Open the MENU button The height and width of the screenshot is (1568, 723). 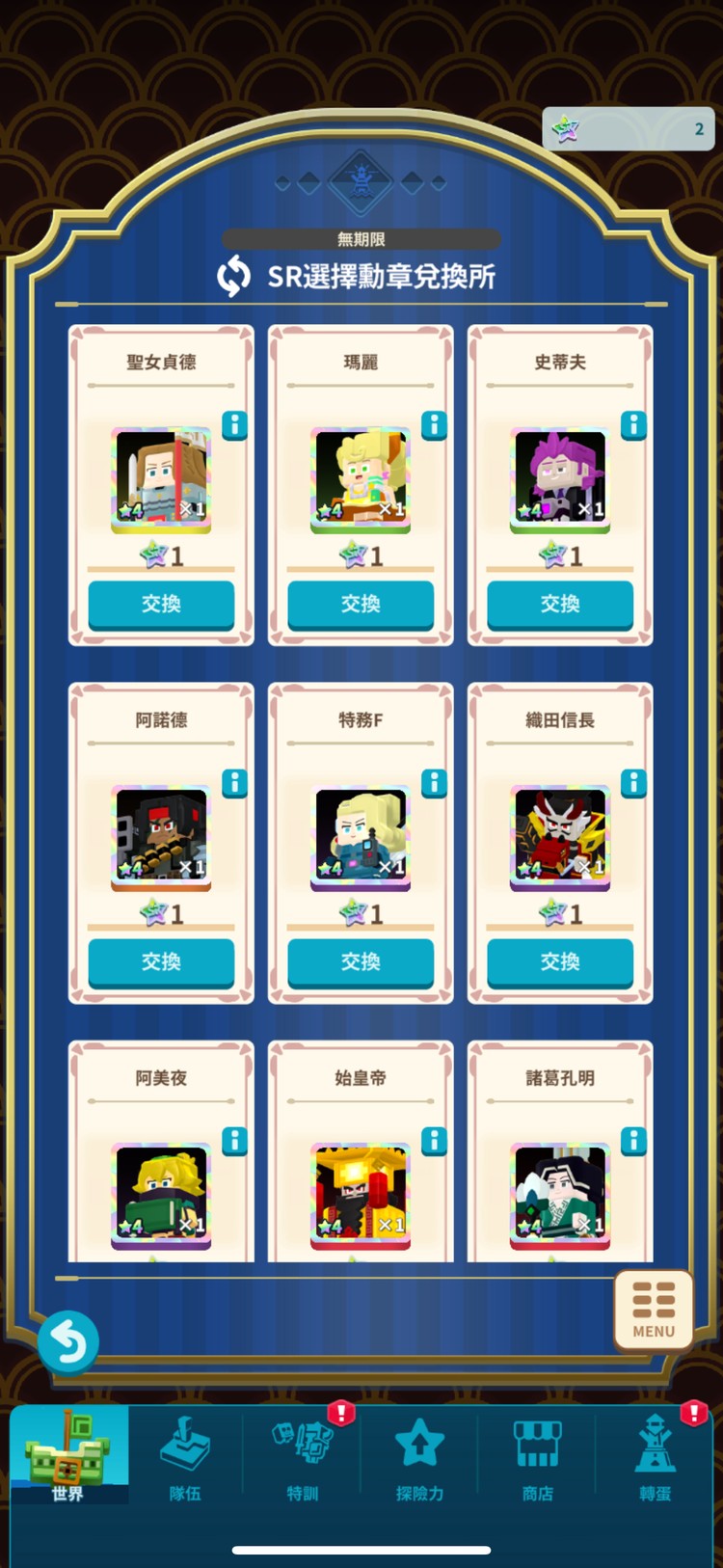point(654,1310)
